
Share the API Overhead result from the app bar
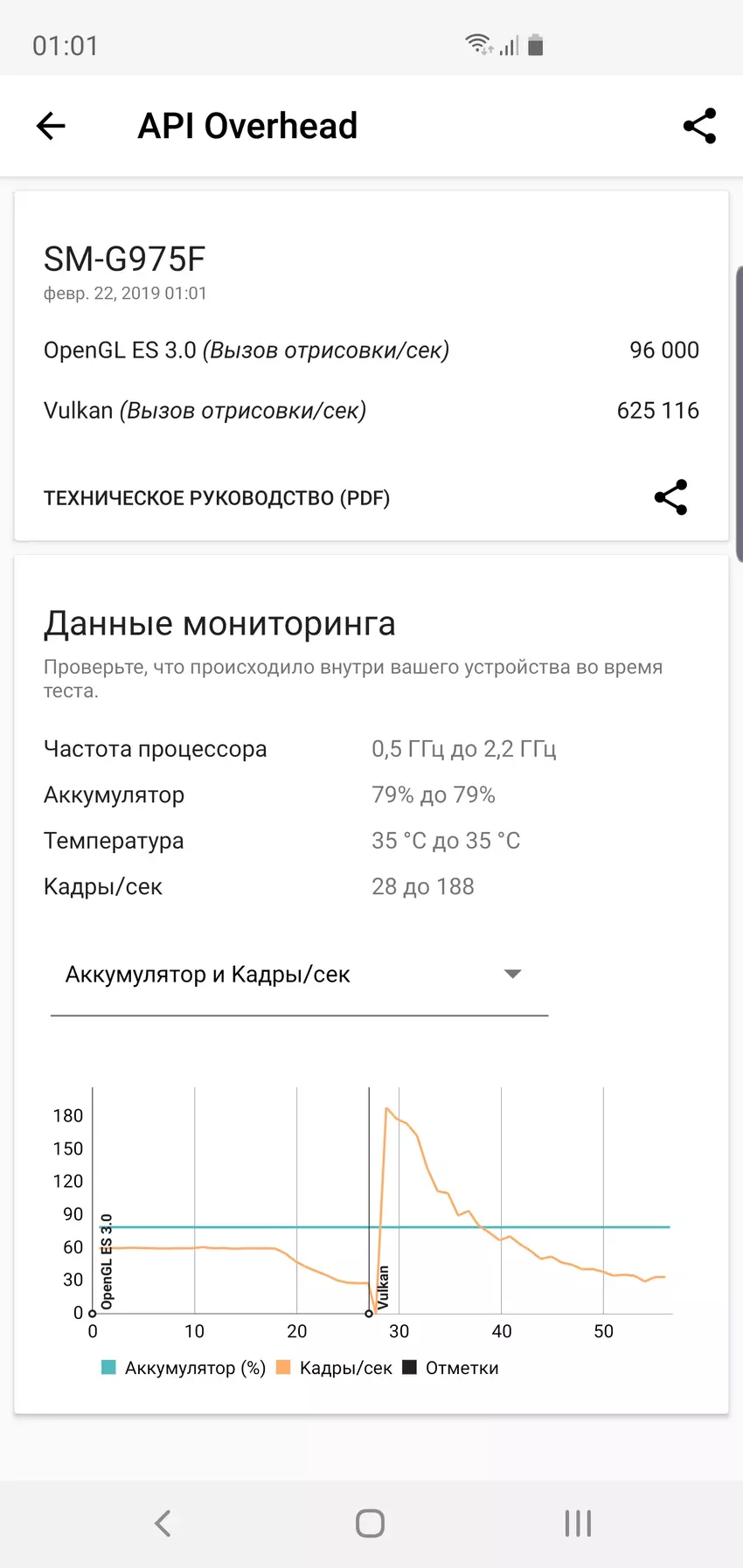click(x=699, y=126)
